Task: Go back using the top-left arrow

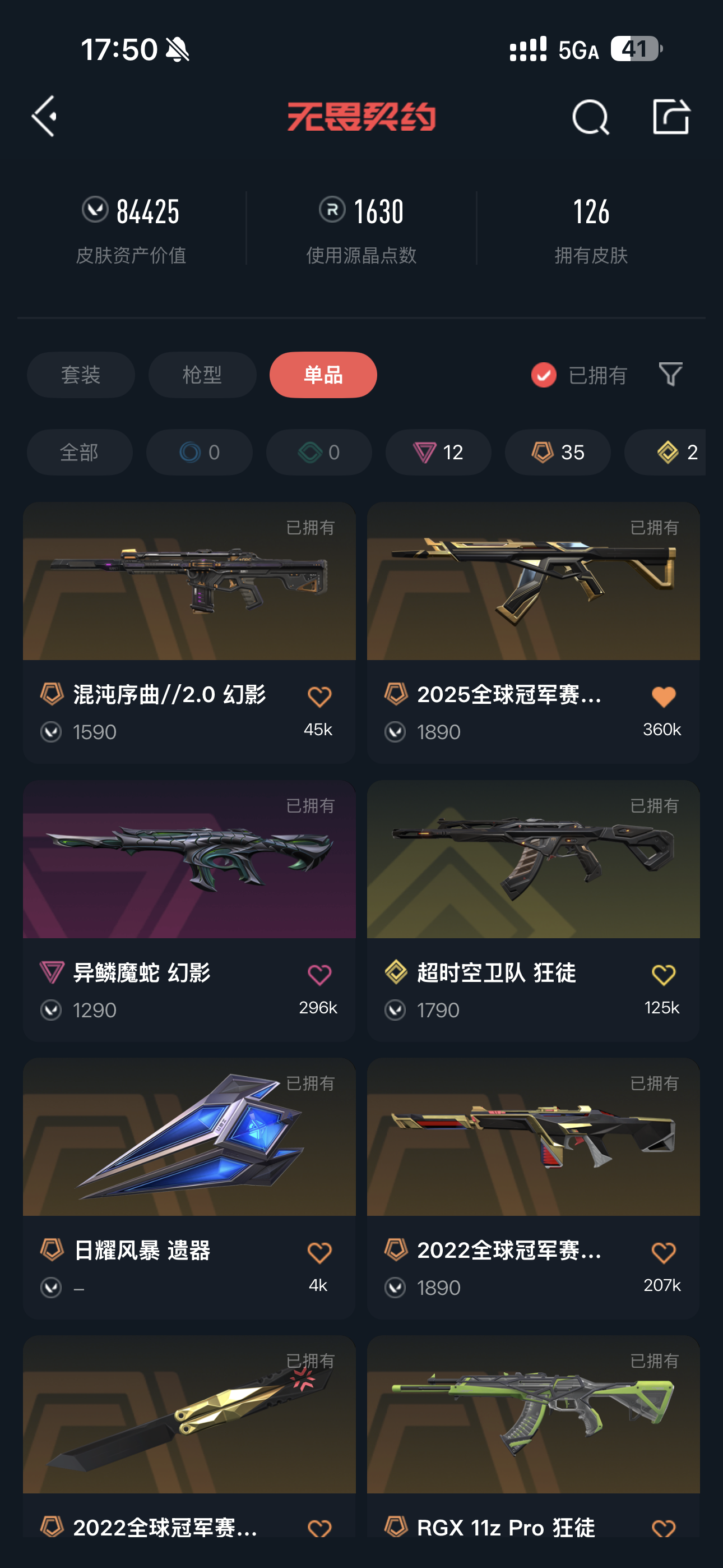Action: 45,116
